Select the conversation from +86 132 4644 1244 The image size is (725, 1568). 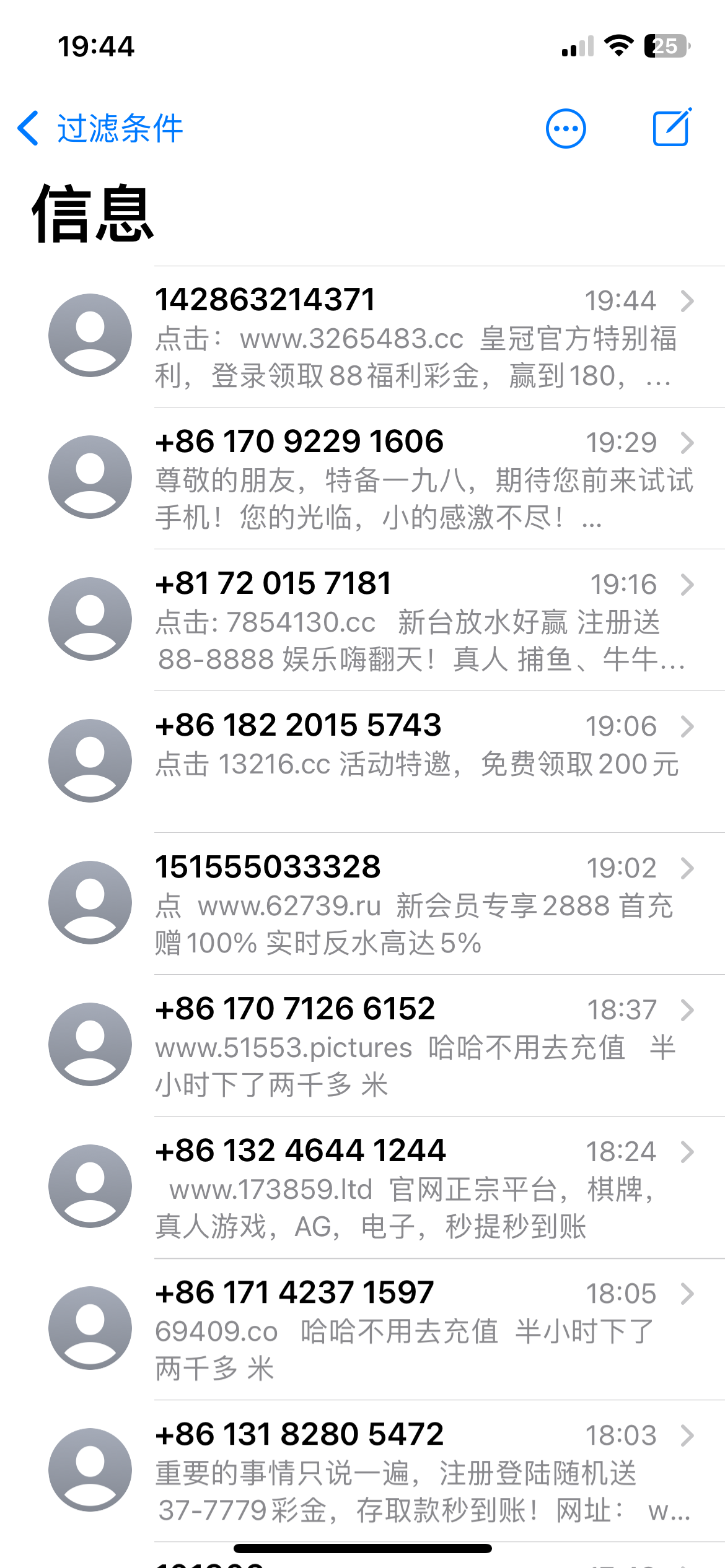(x=362, y=1188)
